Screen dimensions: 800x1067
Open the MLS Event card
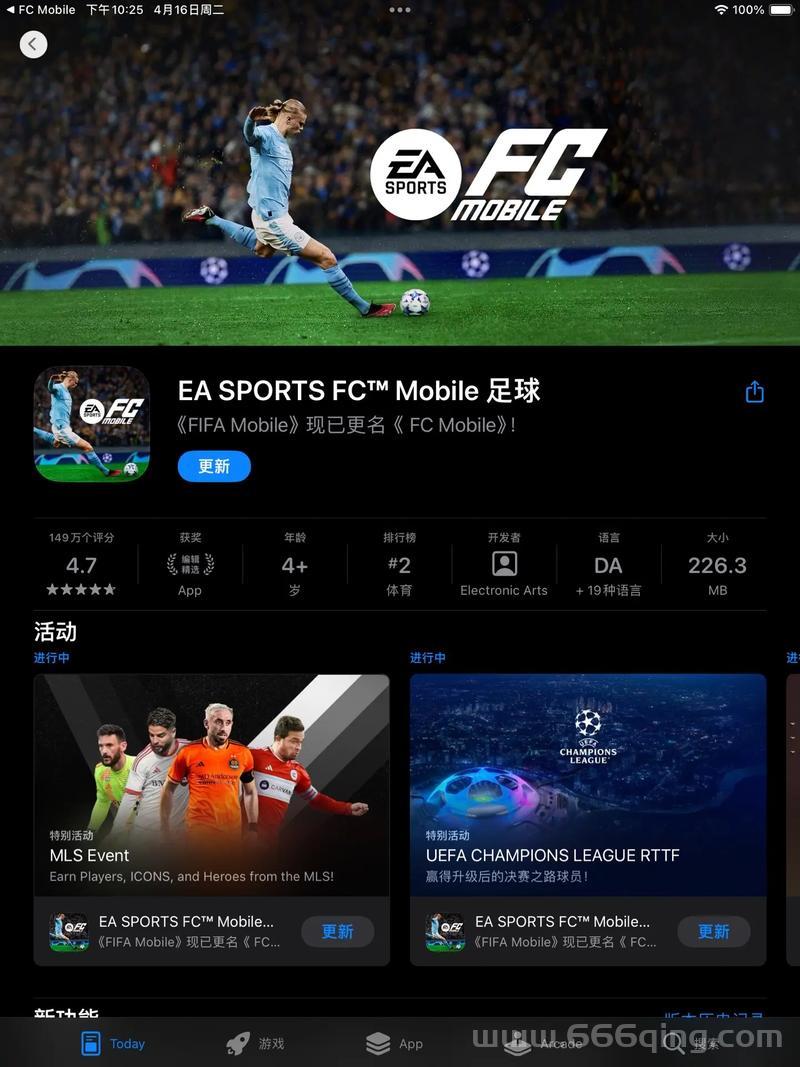[211, 785]
